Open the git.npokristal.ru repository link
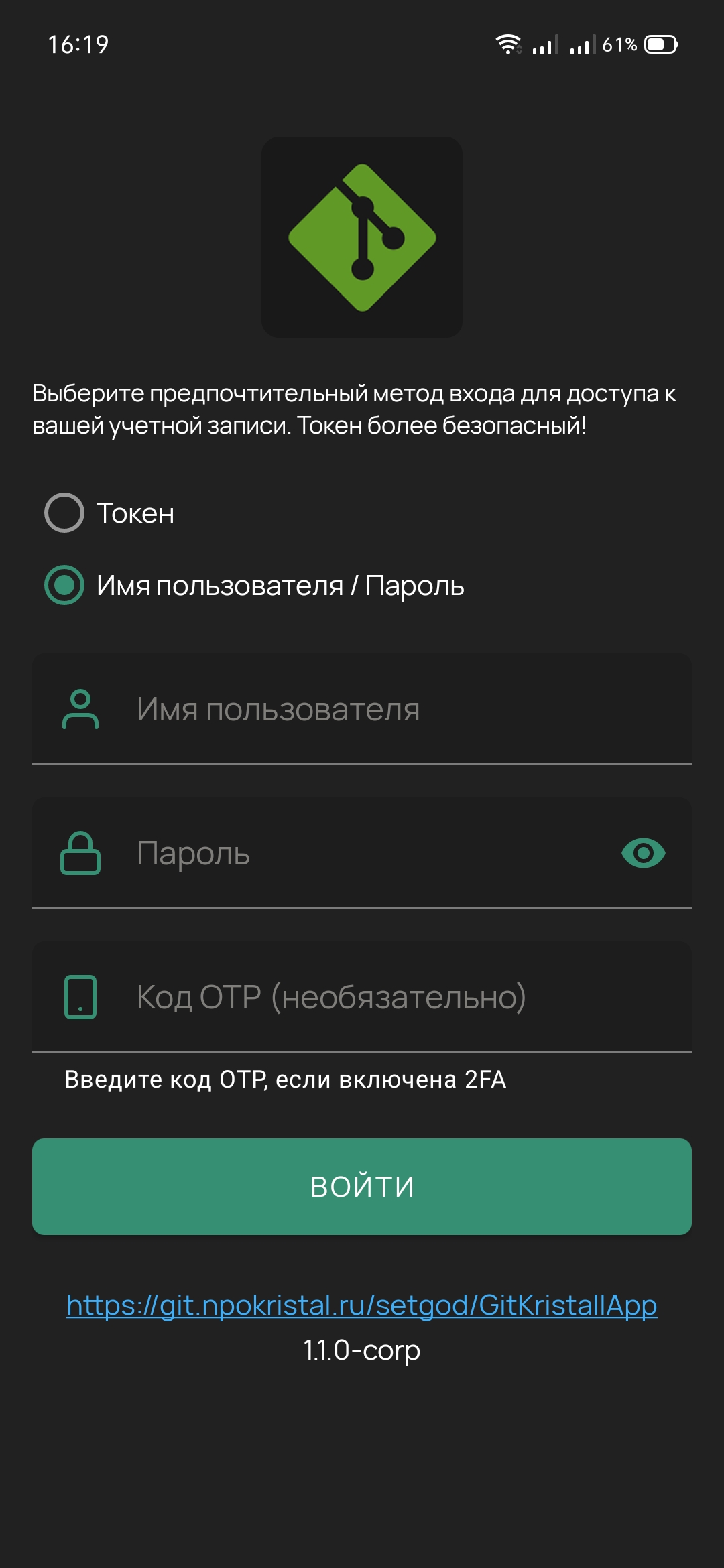 [x=362, y=1305]
